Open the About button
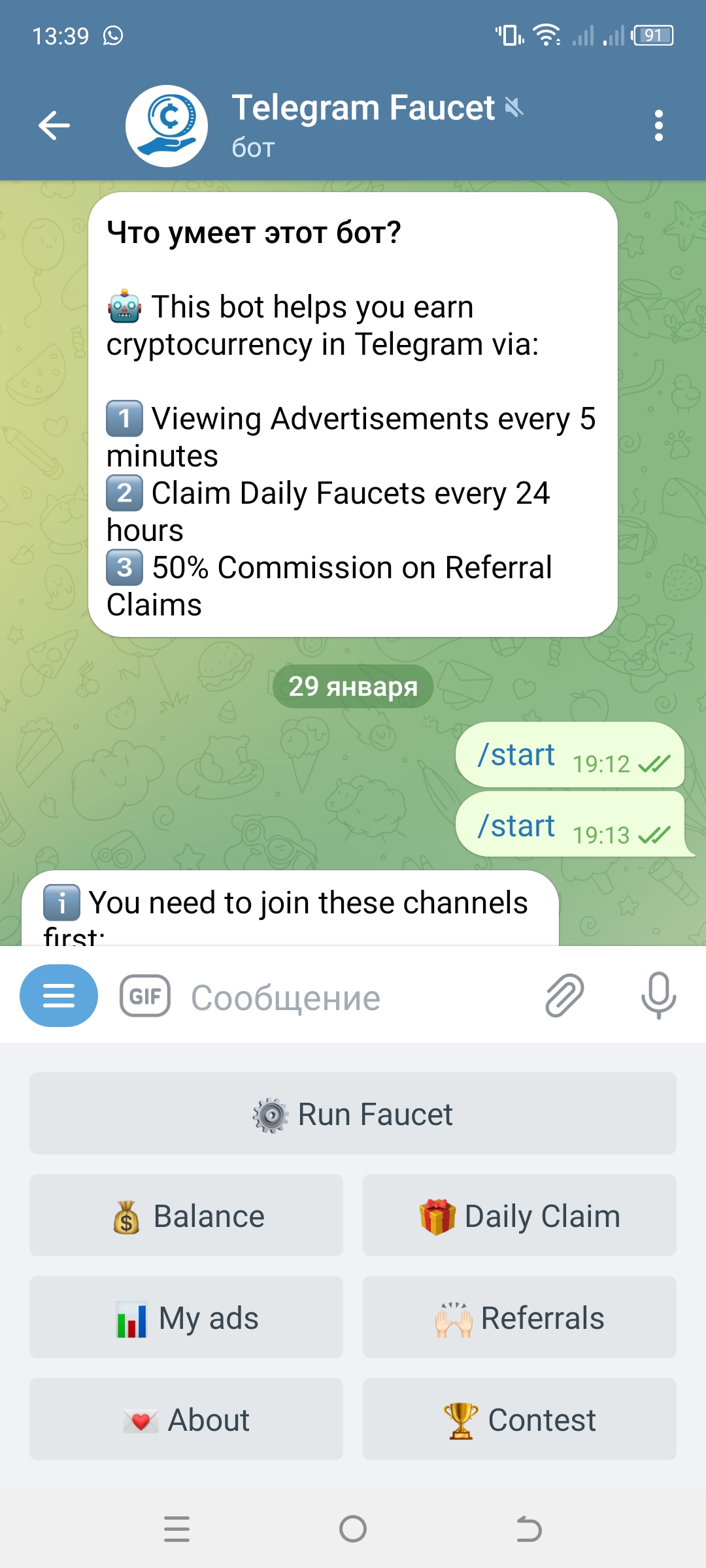This screenshot has height=1568, width=706. pyautogui.click(x=186, y=1419)
